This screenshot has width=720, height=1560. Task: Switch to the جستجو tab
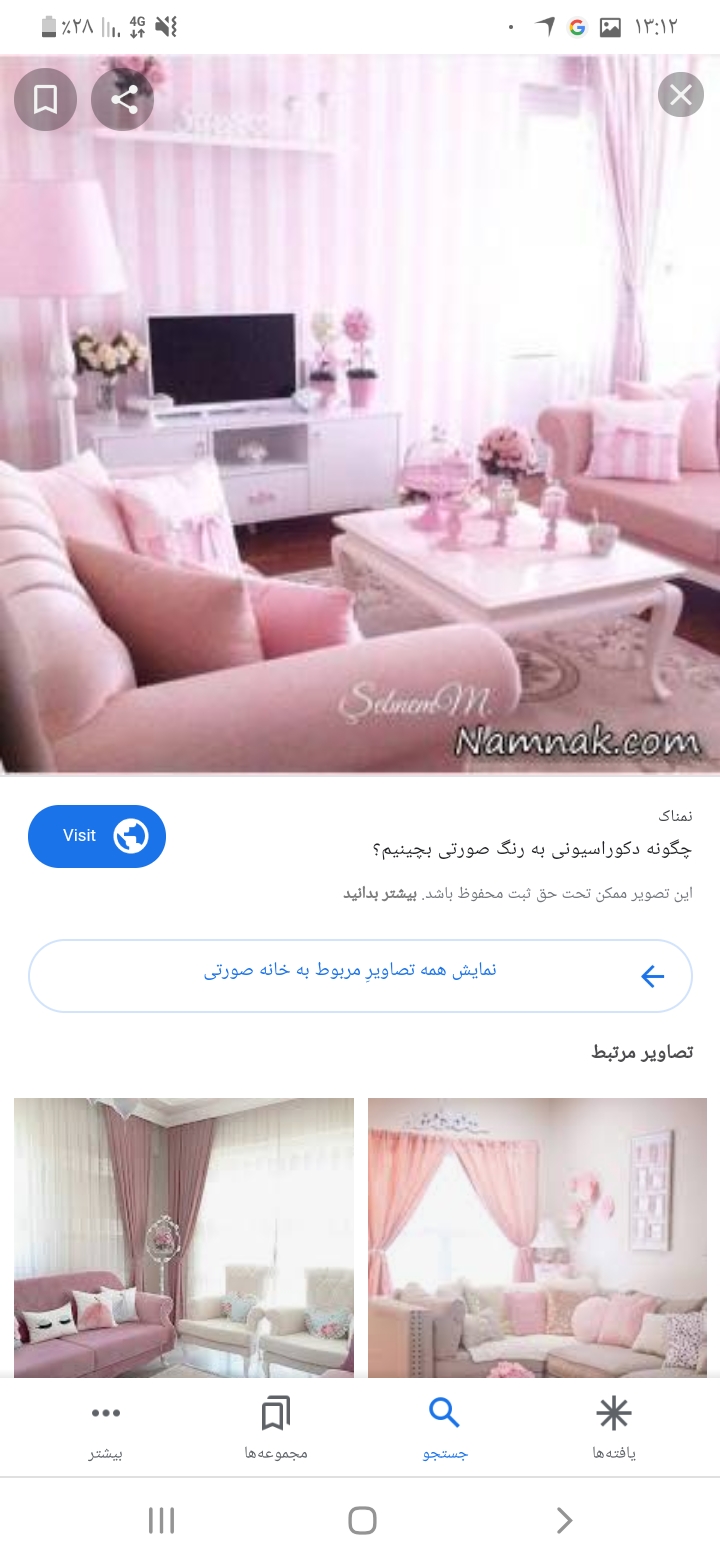pyautogui.click(x=444, y=1427)
